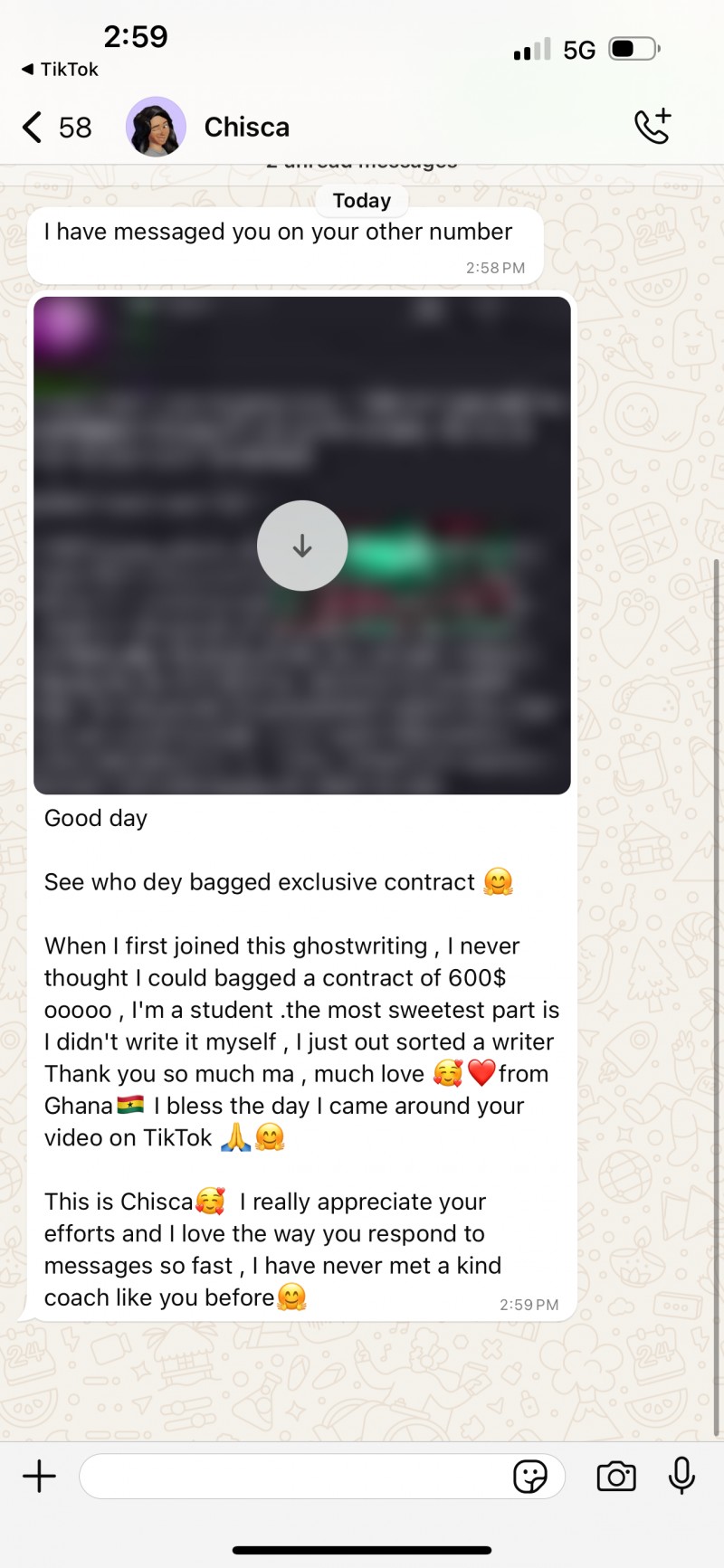Record a voice message with microphone
This screenshot has height=1568, width=724.
point(681,1476)
